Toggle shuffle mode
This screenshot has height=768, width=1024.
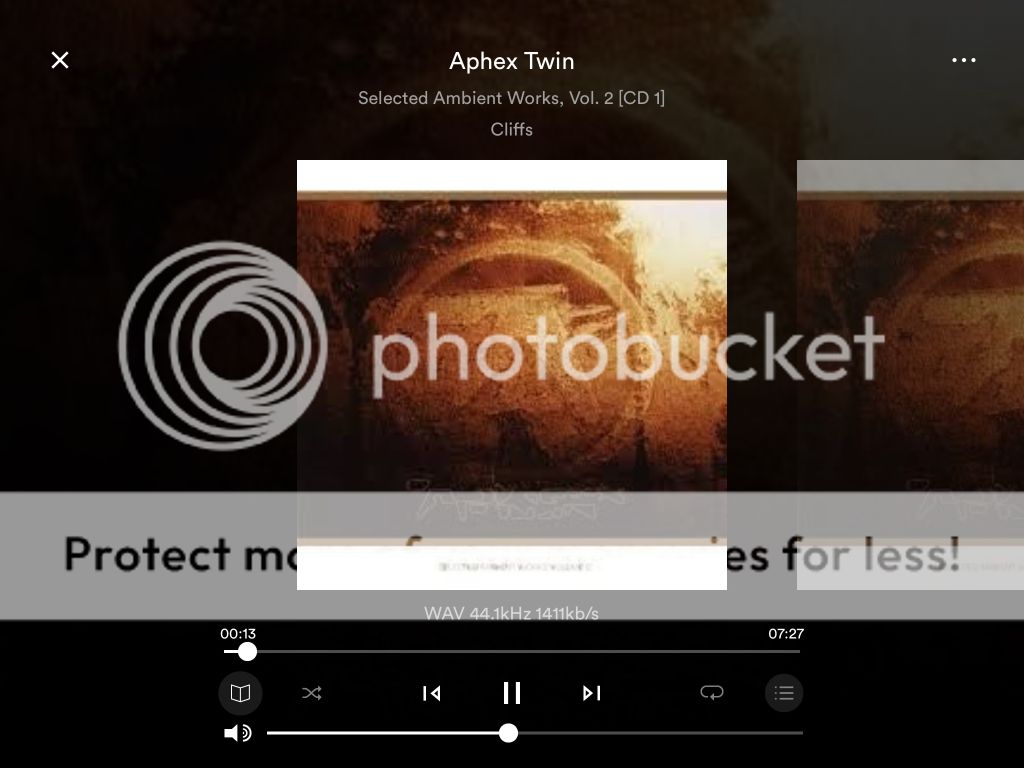[x=312, y=693]
